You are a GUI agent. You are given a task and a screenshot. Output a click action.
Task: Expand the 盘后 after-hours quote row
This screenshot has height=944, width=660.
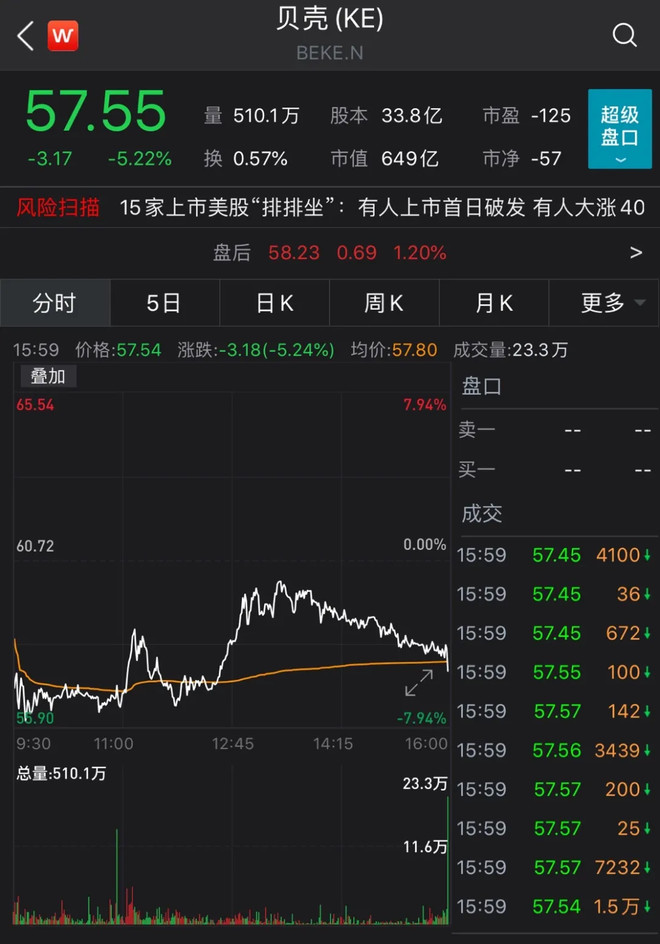(636, 253)
